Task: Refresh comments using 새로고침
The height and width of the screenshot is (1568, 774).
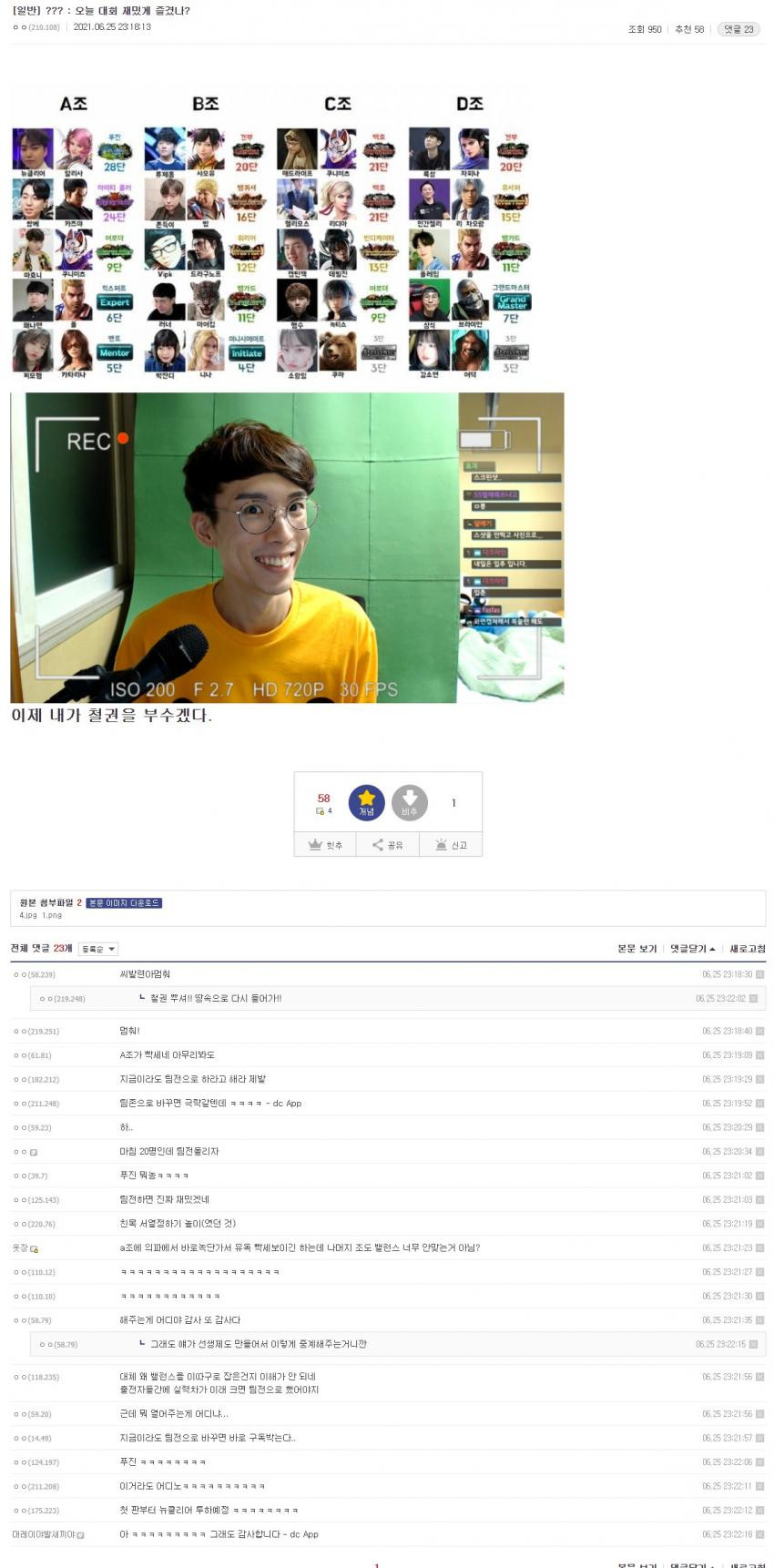Action: click(x=747, y=949)
